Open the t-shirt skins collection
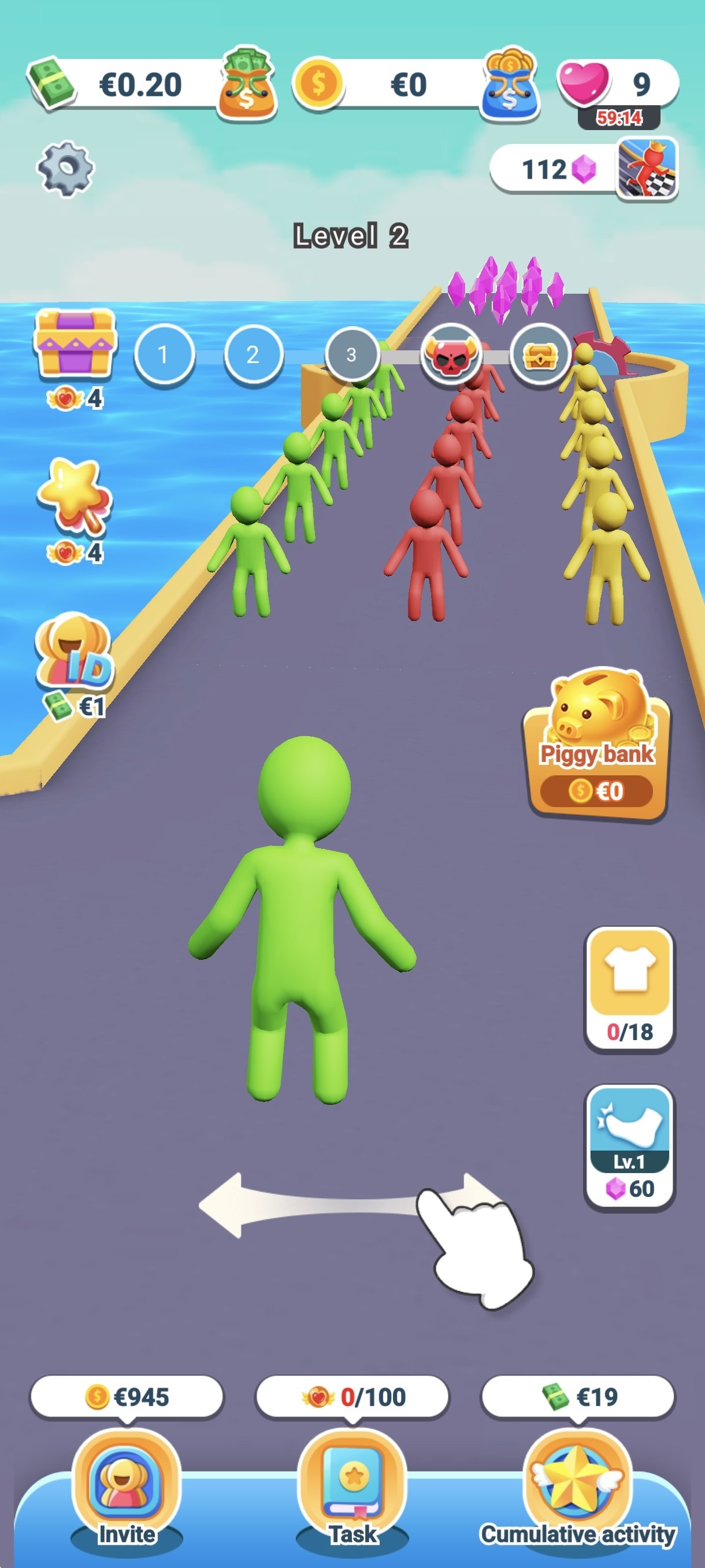The width and height of the screenshot is (705, 1568). click(x=629, y=989)
